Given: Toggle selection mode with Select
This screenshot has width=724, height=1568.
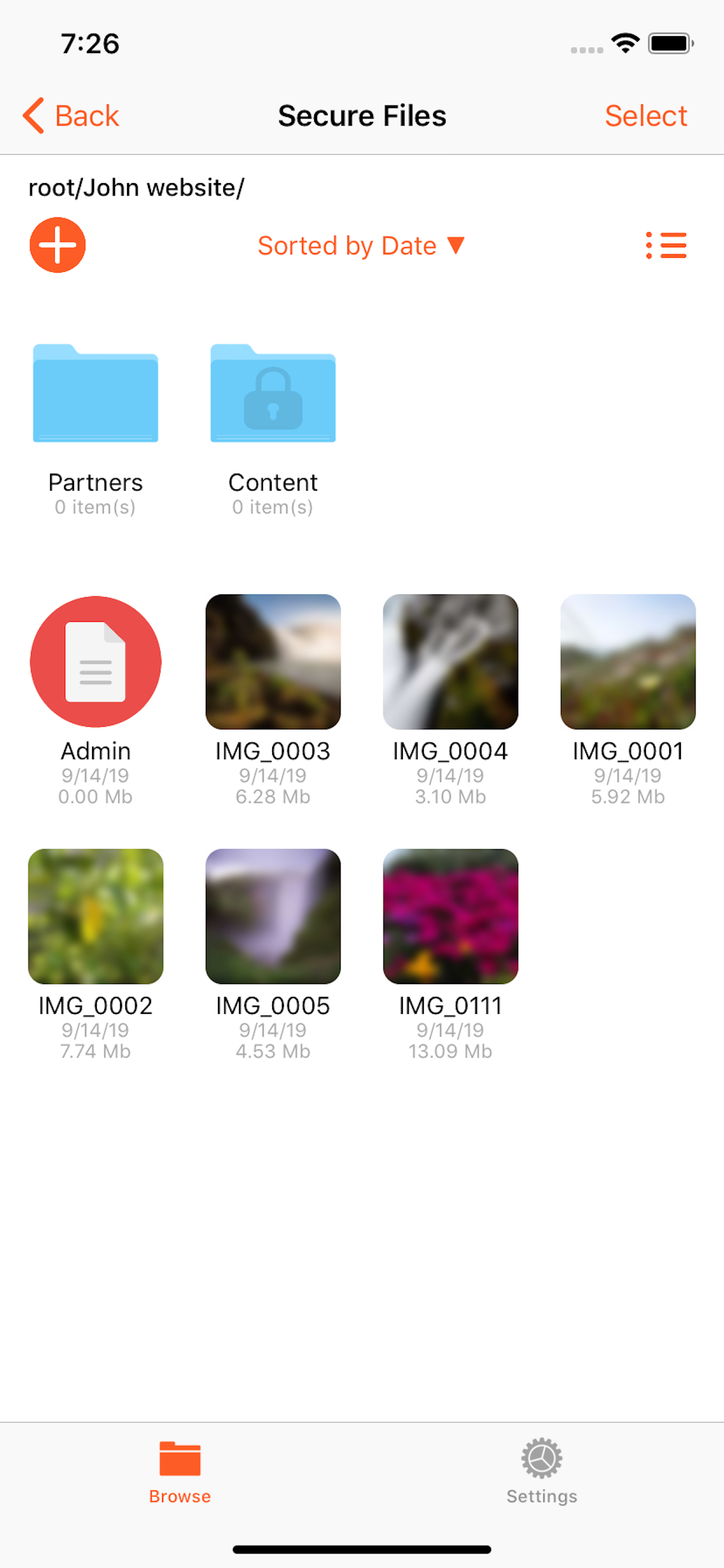Looking at the screenshot, I should 645,115.
